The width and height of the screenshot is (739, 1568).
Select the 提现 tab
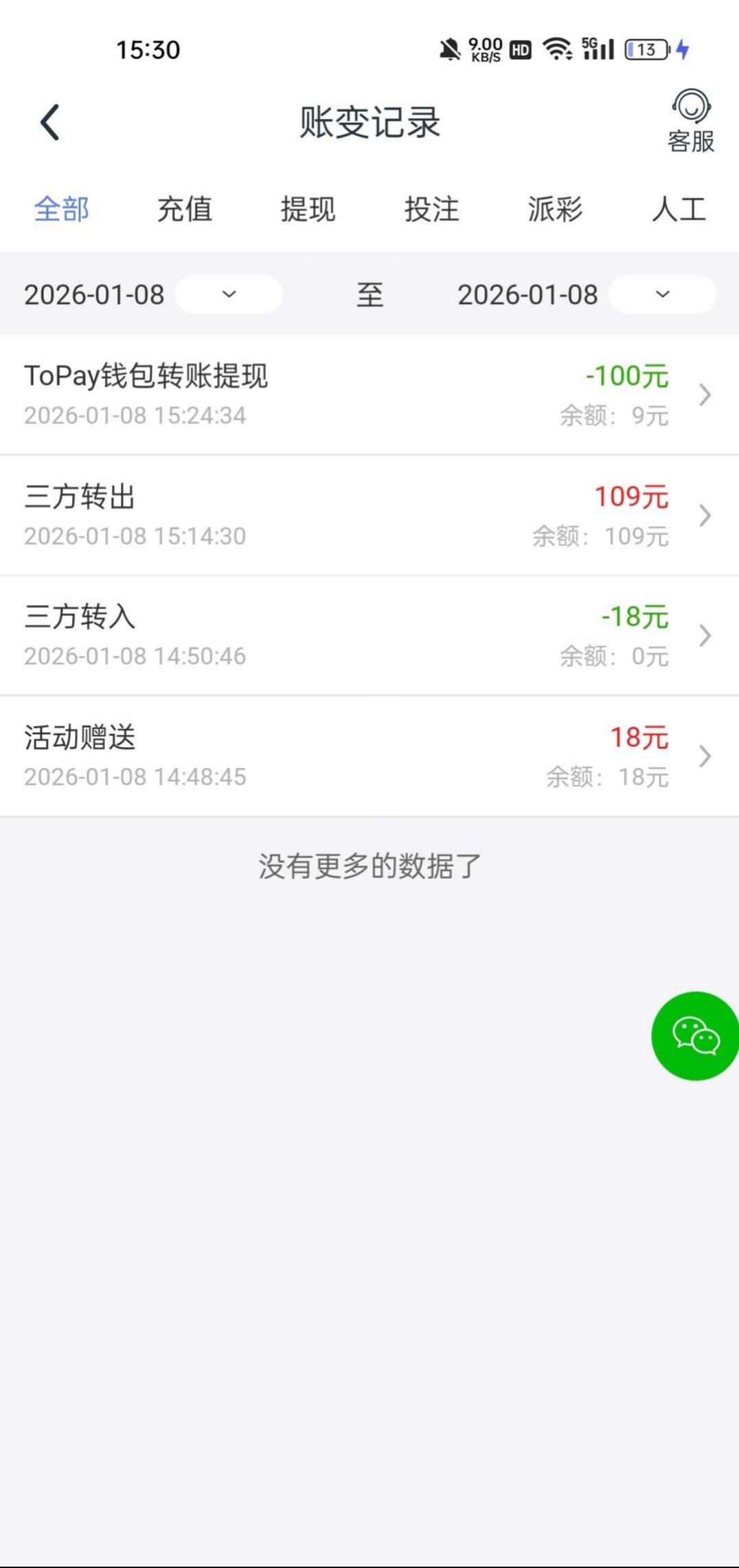pos(308,209)
